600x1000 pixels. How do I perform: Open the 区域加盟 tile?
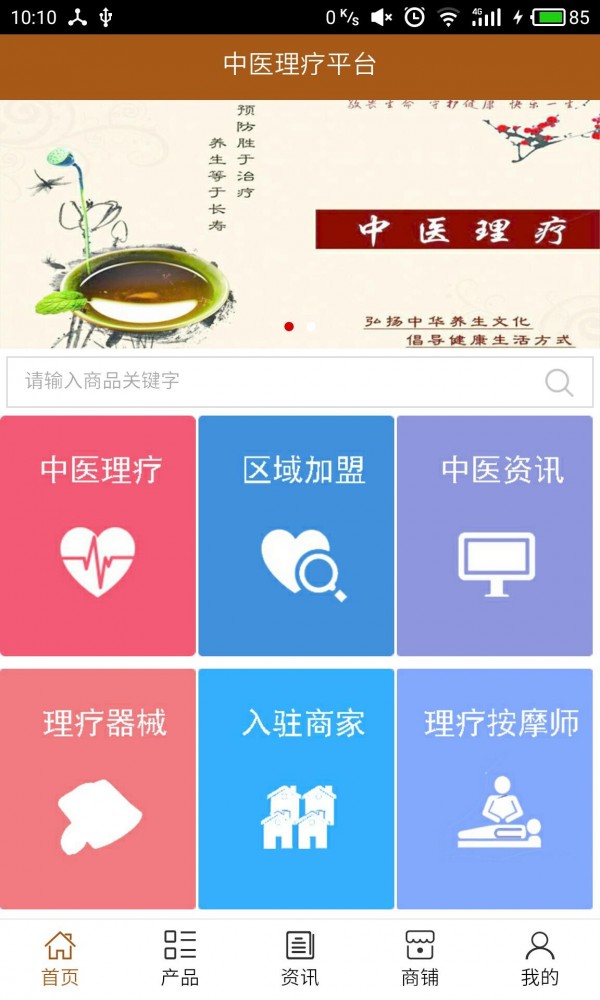click(x=296, y=536)
